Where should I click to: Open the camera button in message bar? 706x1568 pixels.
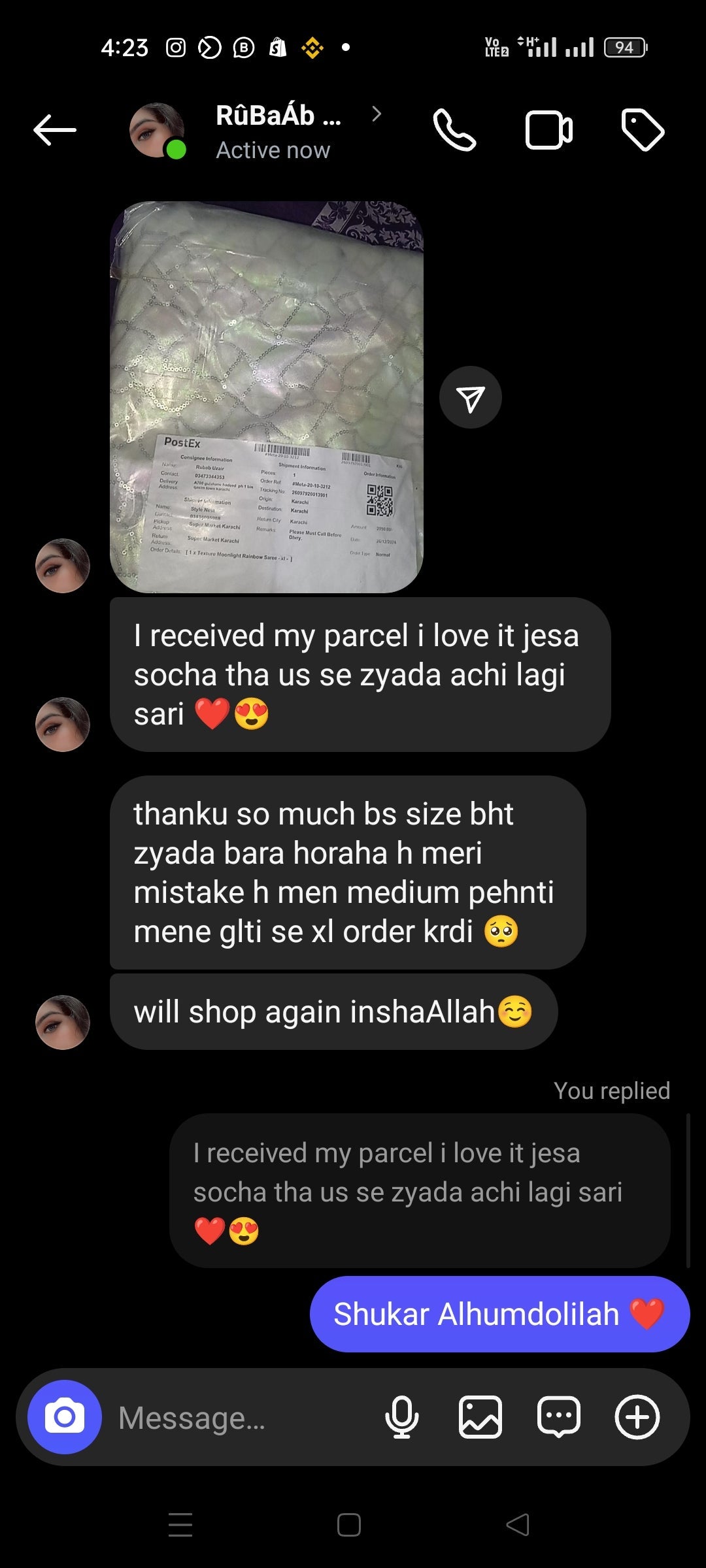[x=64, y=1417]
